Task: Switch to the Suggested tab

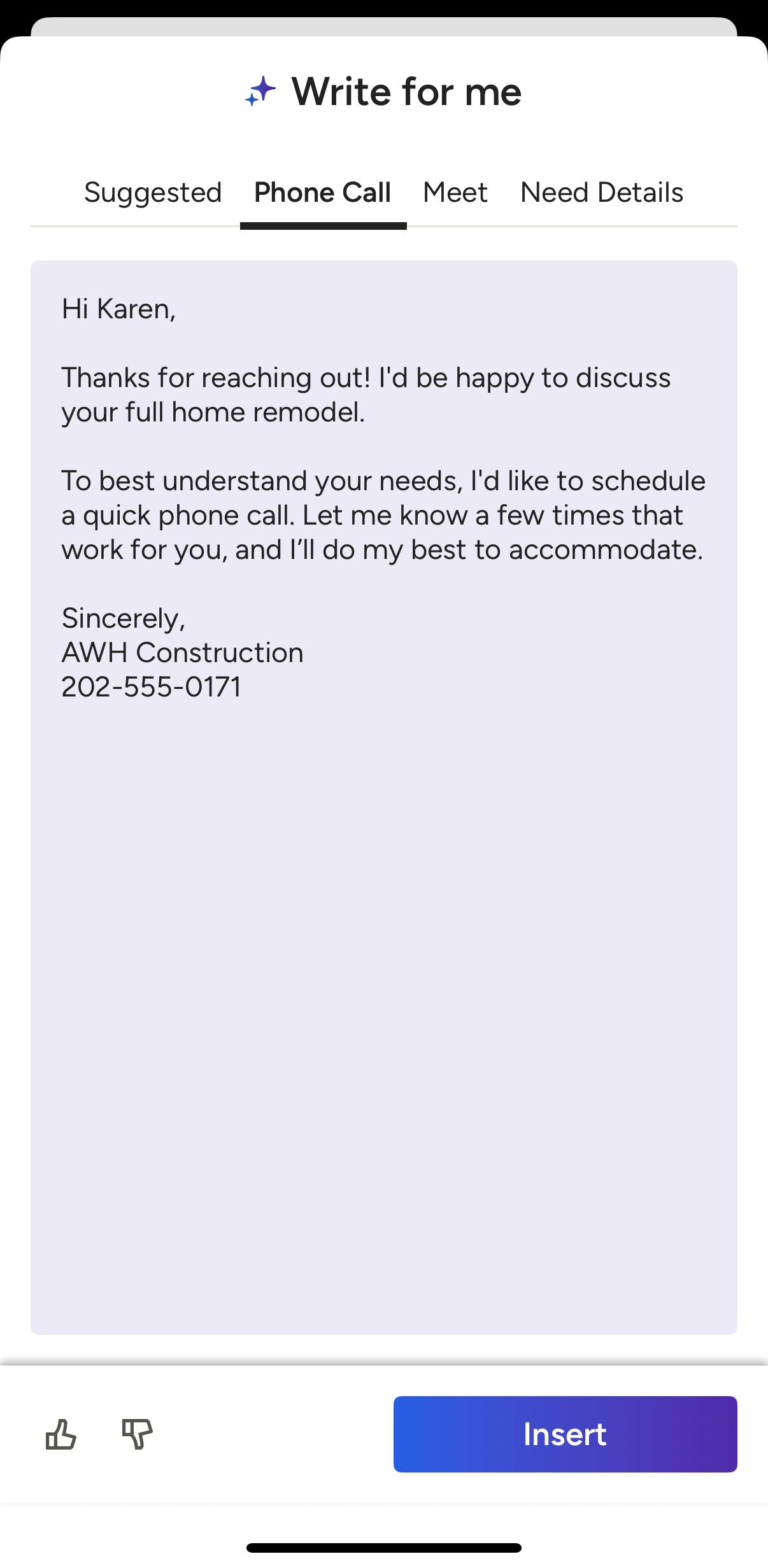Action: tap(153, 193)
